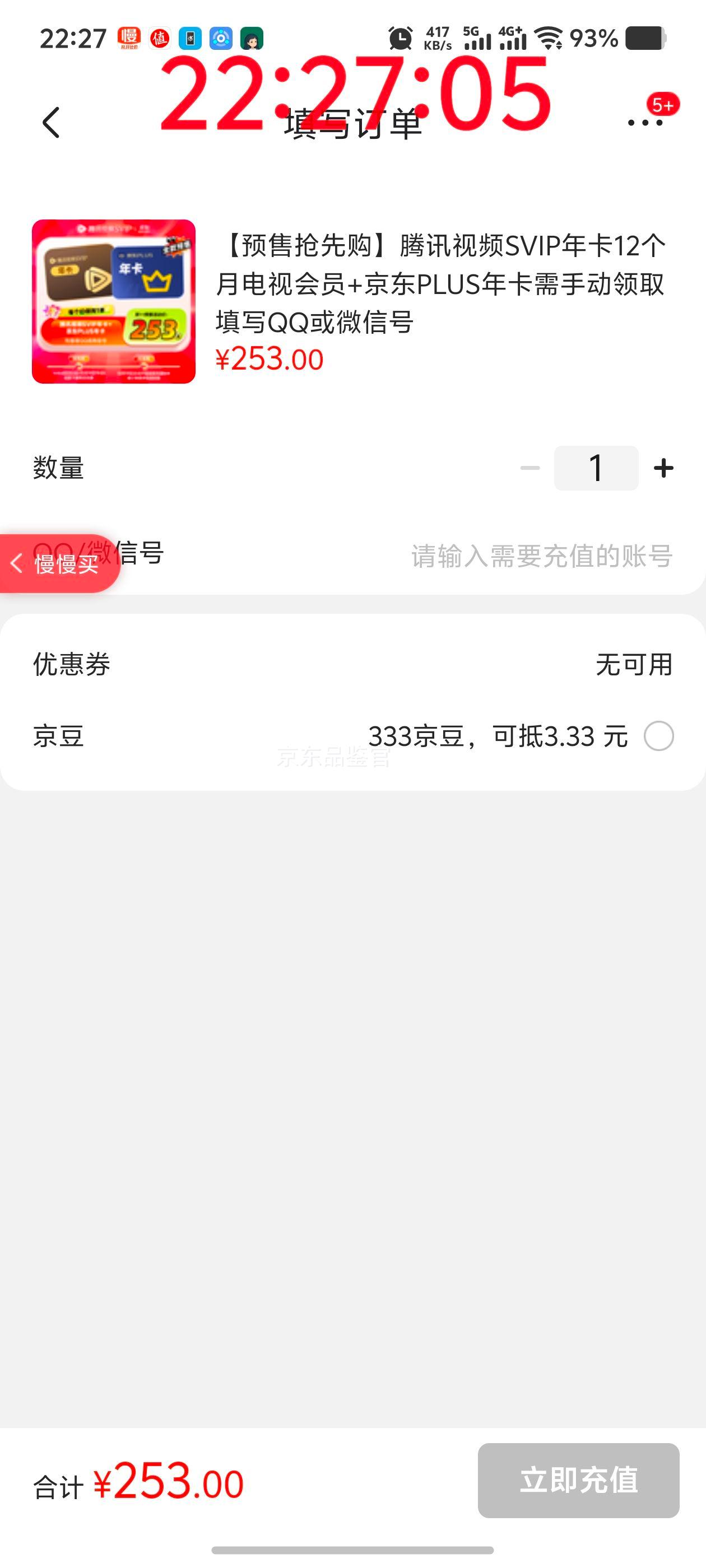
Task: Open the 慢慢买 floating tab
Action: coord(59,564)
